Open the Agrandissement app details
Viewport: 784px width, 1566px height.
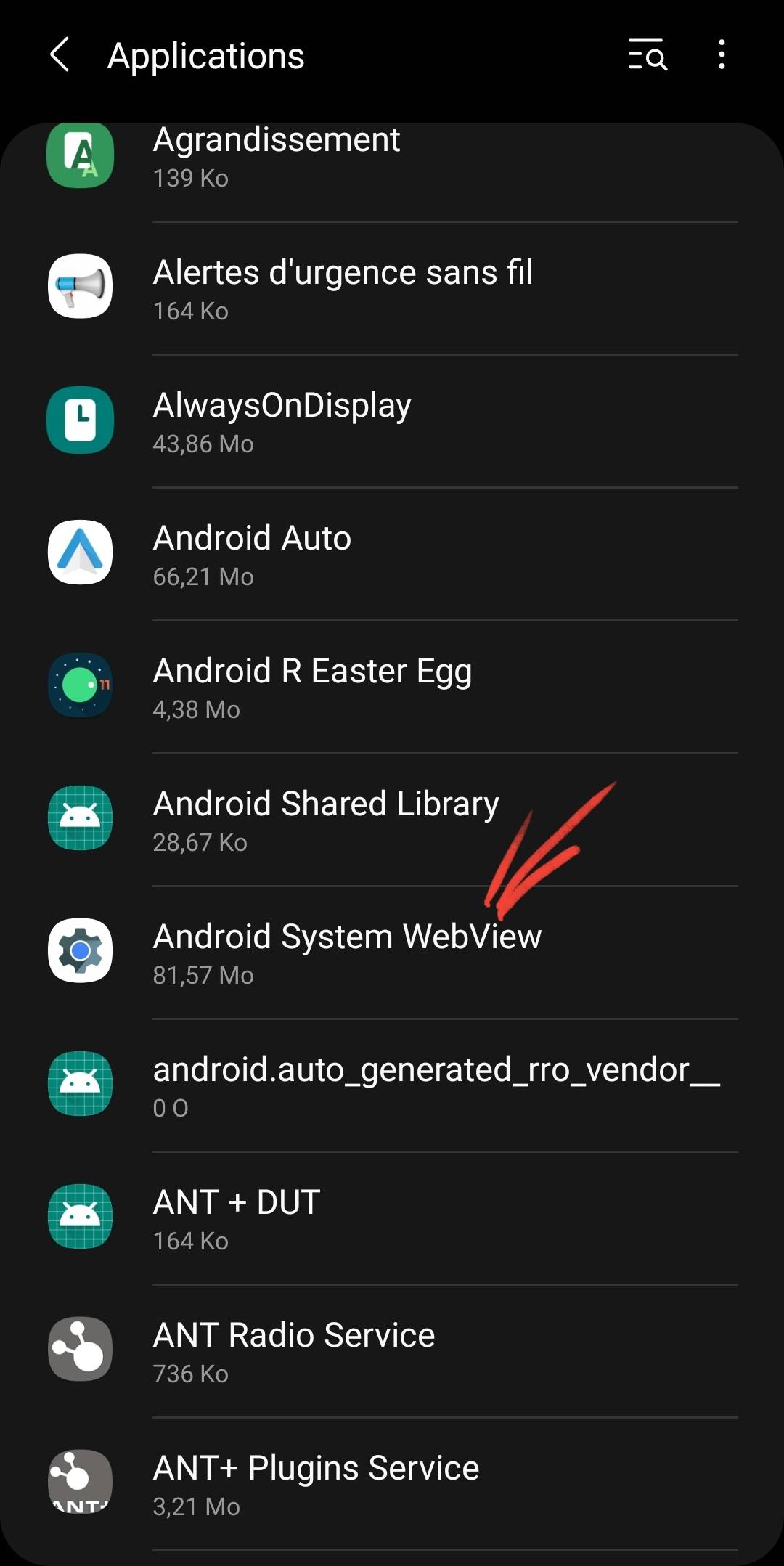(392, 157)
